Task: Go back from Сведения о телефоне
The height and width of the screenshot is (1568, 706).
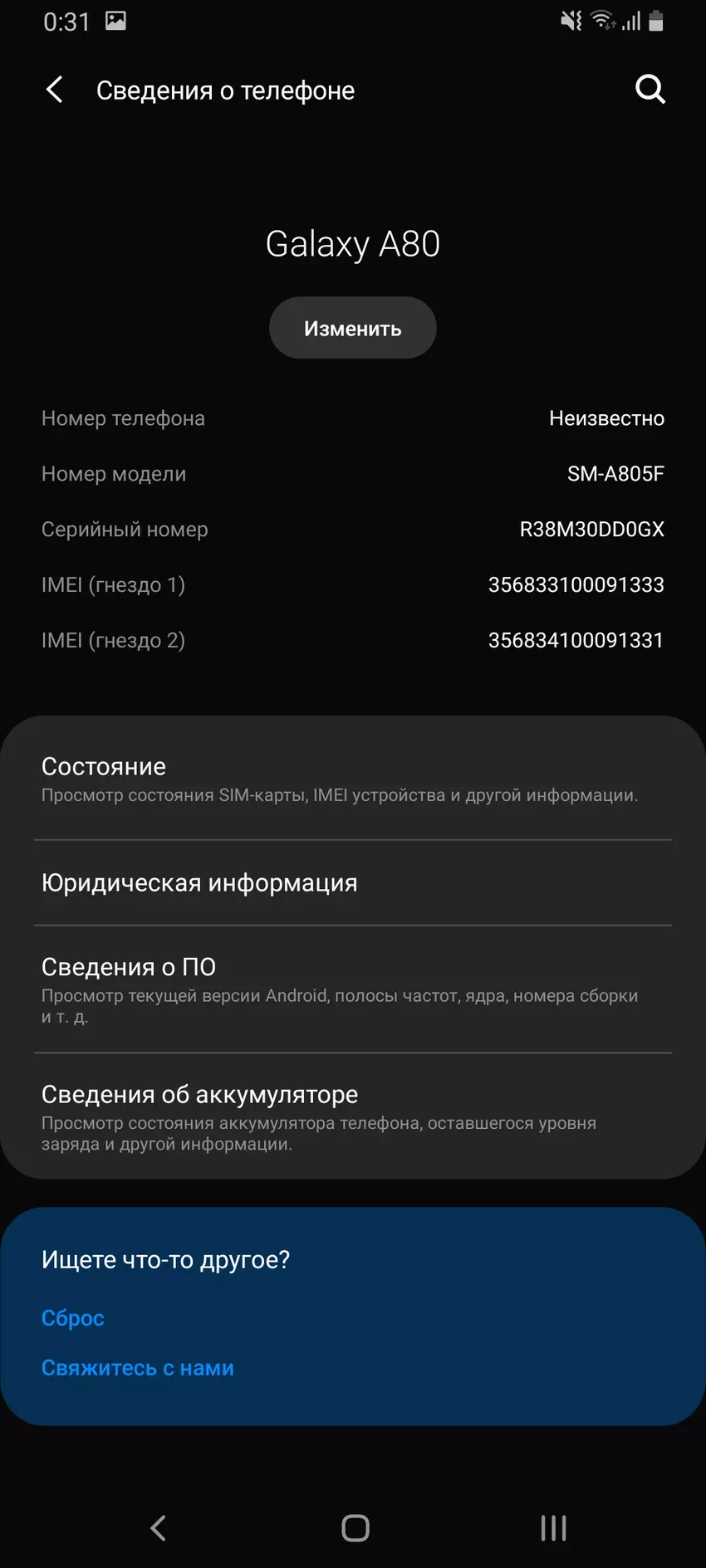Action: [55, 90]
